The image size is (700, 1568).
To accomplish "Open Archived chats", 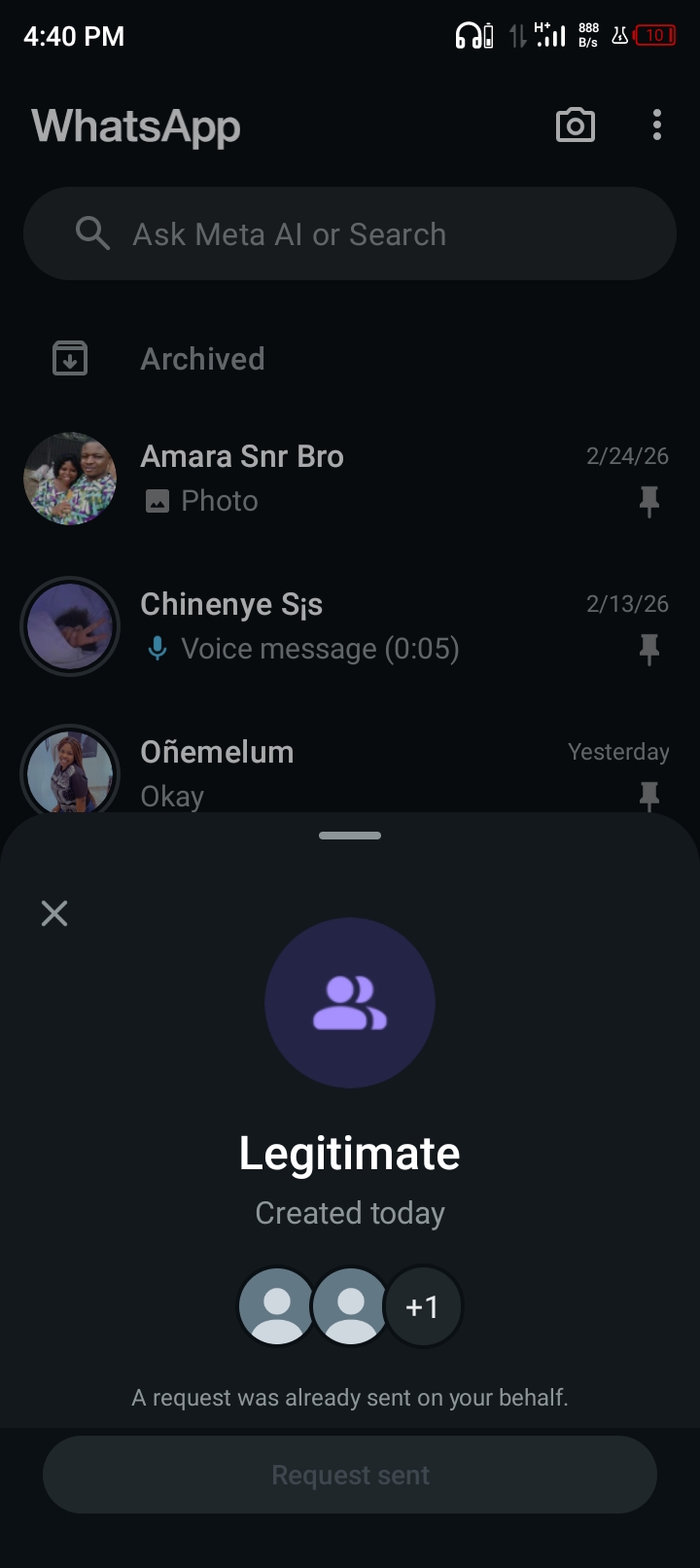I will pos(202,359).
